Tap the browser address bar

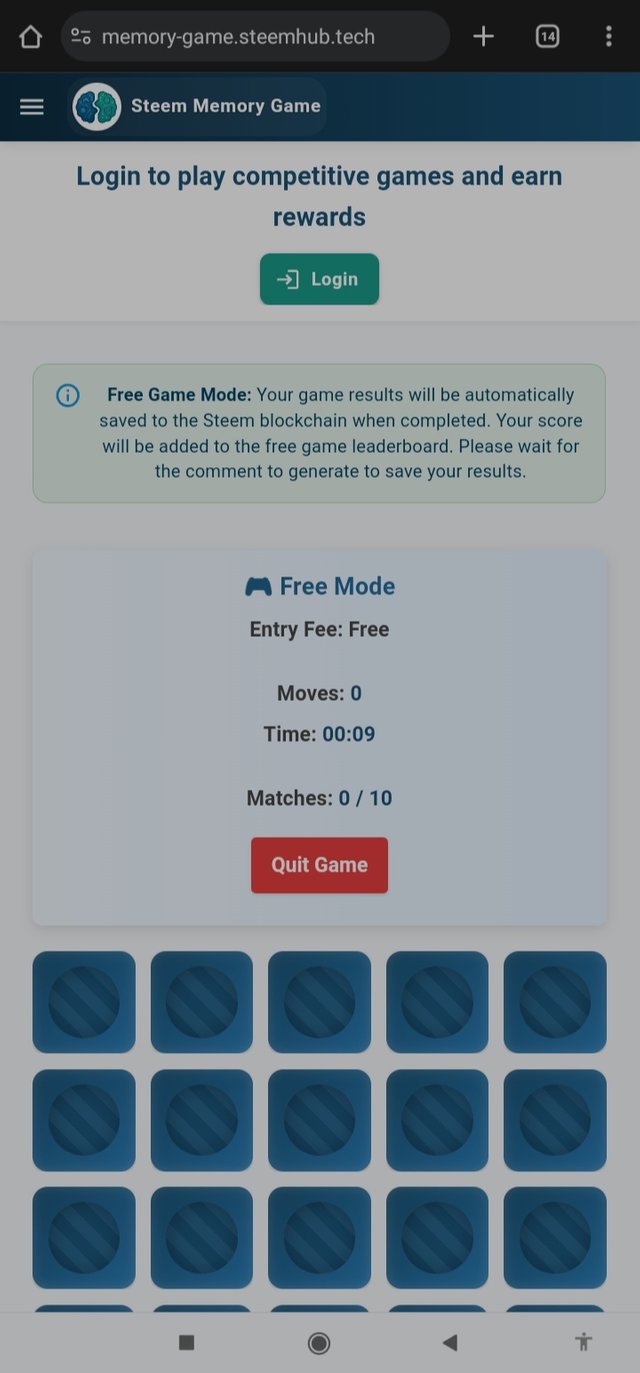[x=256, y=37]
